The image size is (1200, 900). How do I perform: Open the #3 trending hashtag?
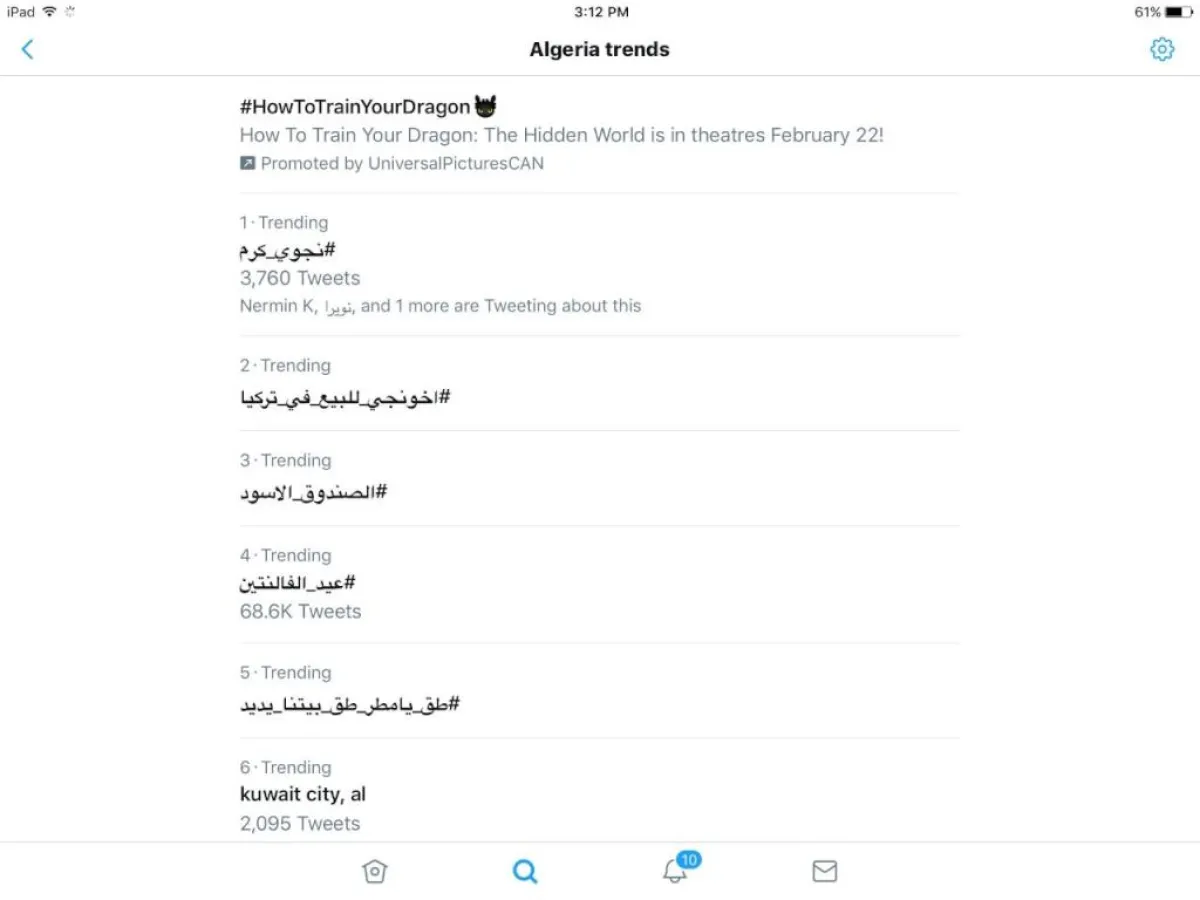point(313,492)
